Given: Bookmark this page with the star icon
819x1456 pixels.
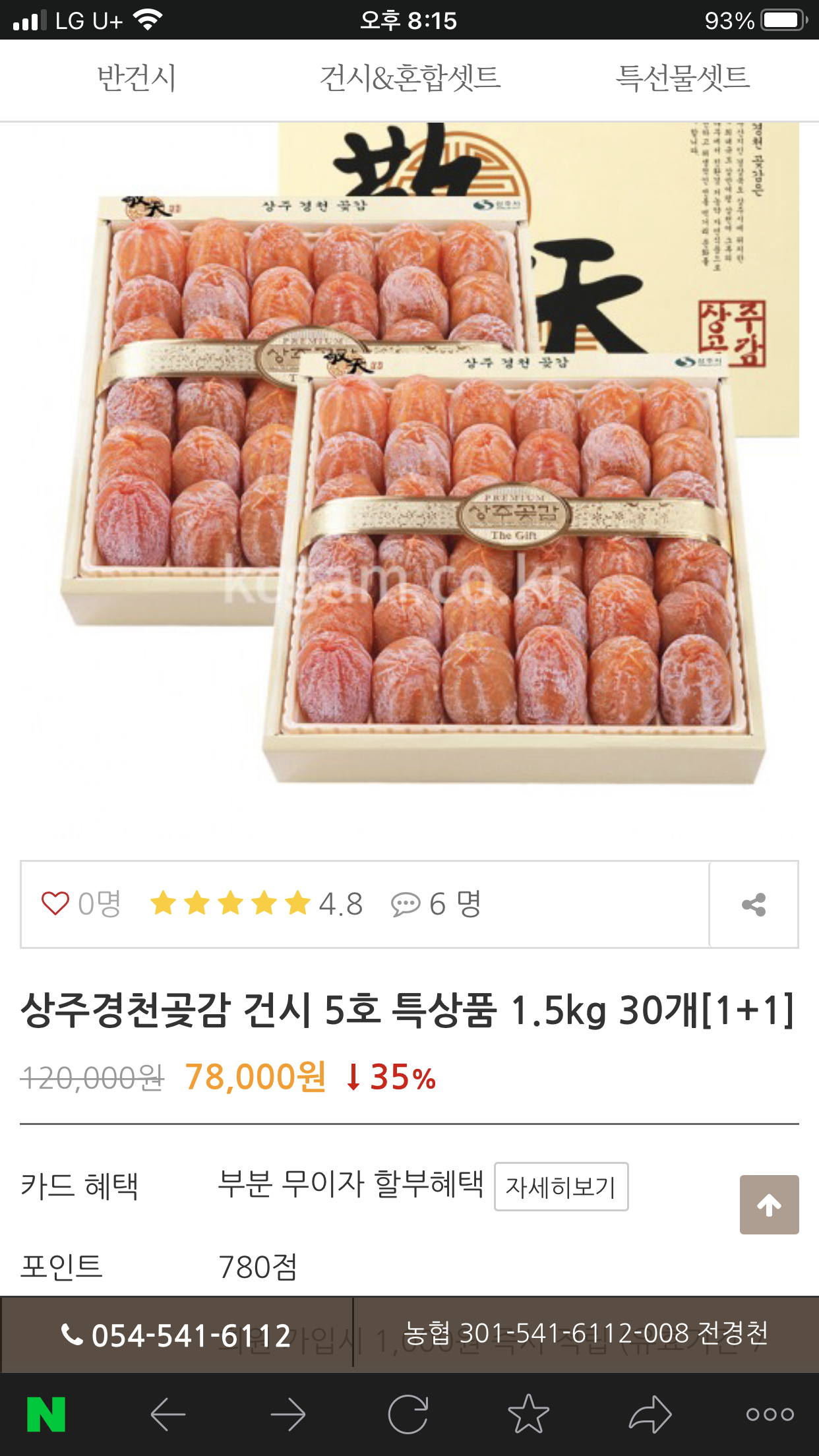Looking at the screenshot, I should (x=528, y=1414).
